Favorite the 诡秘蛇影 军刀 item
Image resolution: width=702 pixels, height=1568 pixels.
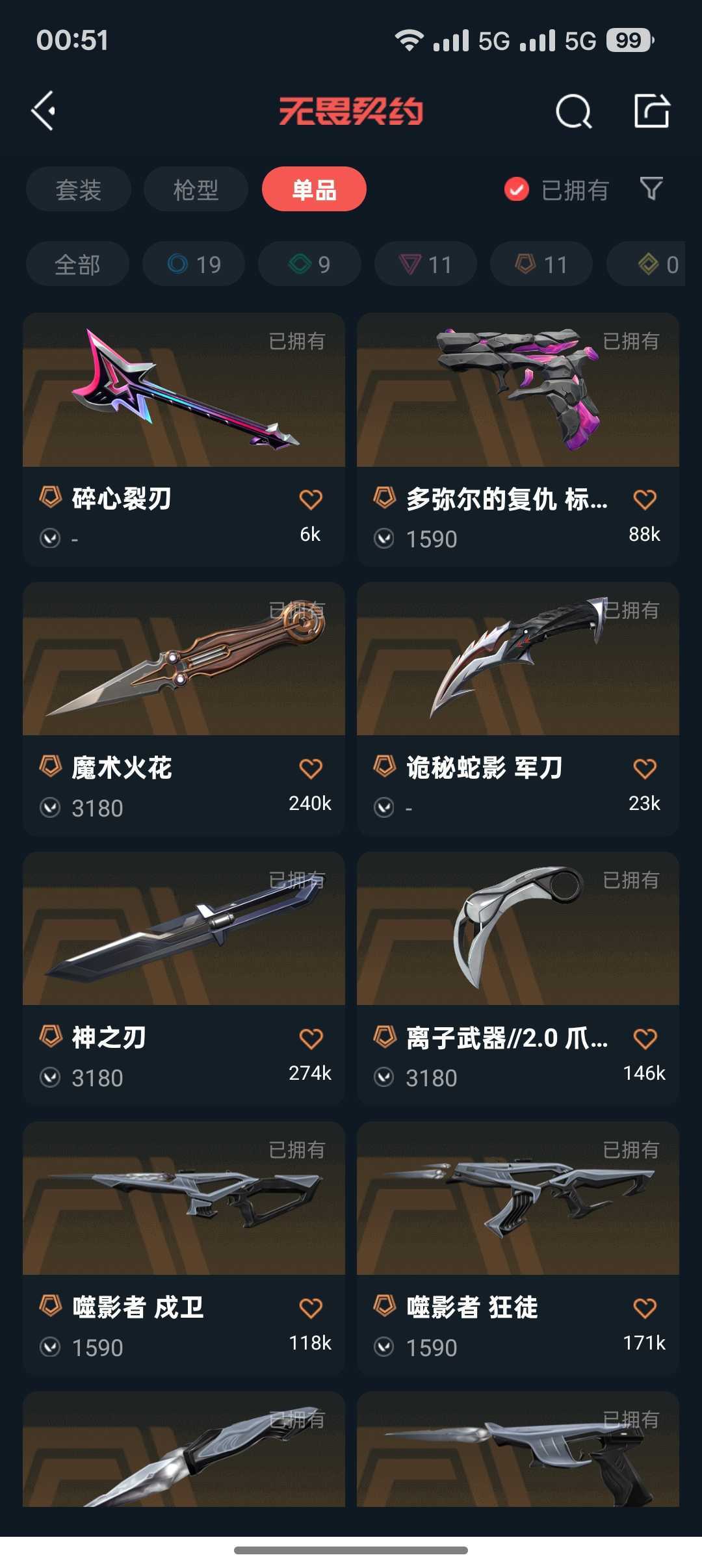click(x=644, y=768)
